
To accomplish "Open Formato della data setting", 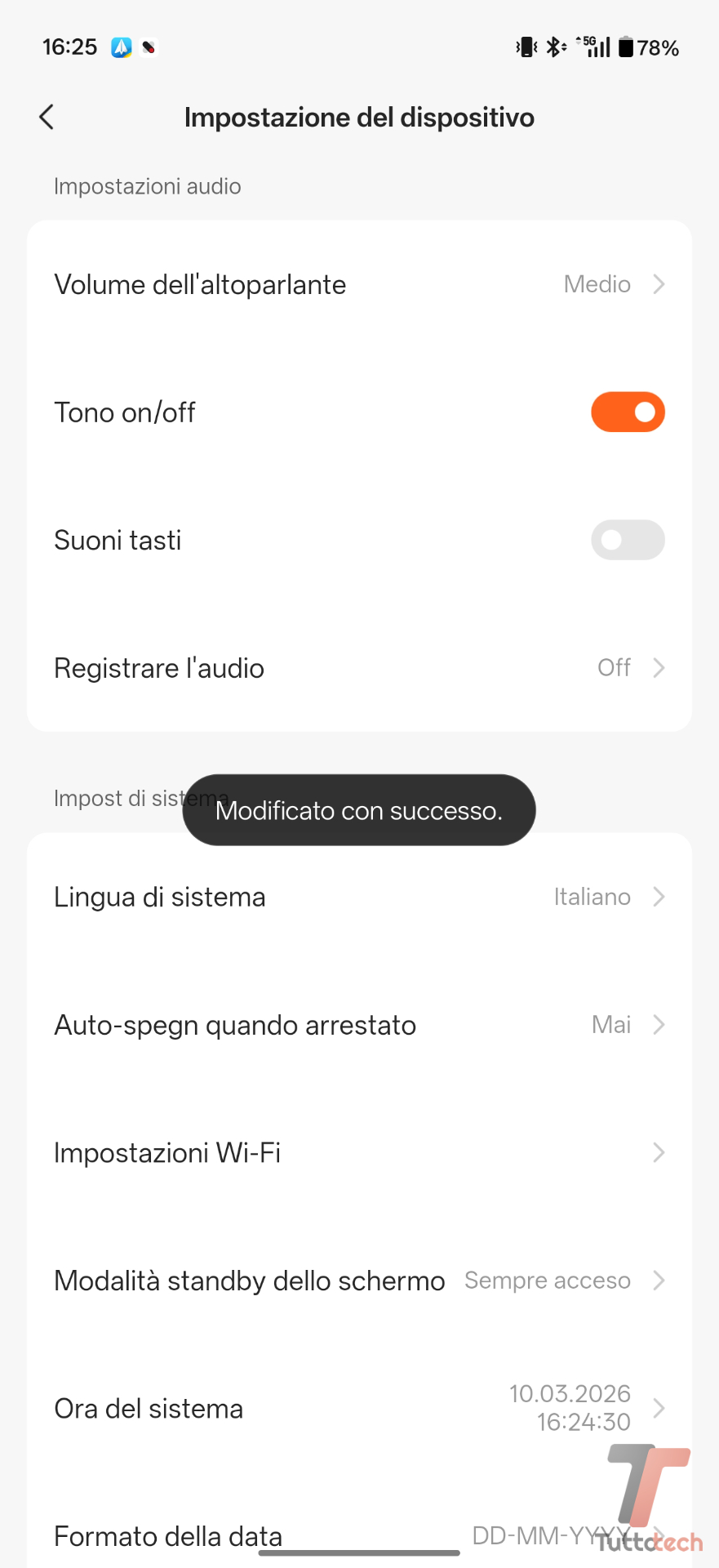I will click(359, 1535).
